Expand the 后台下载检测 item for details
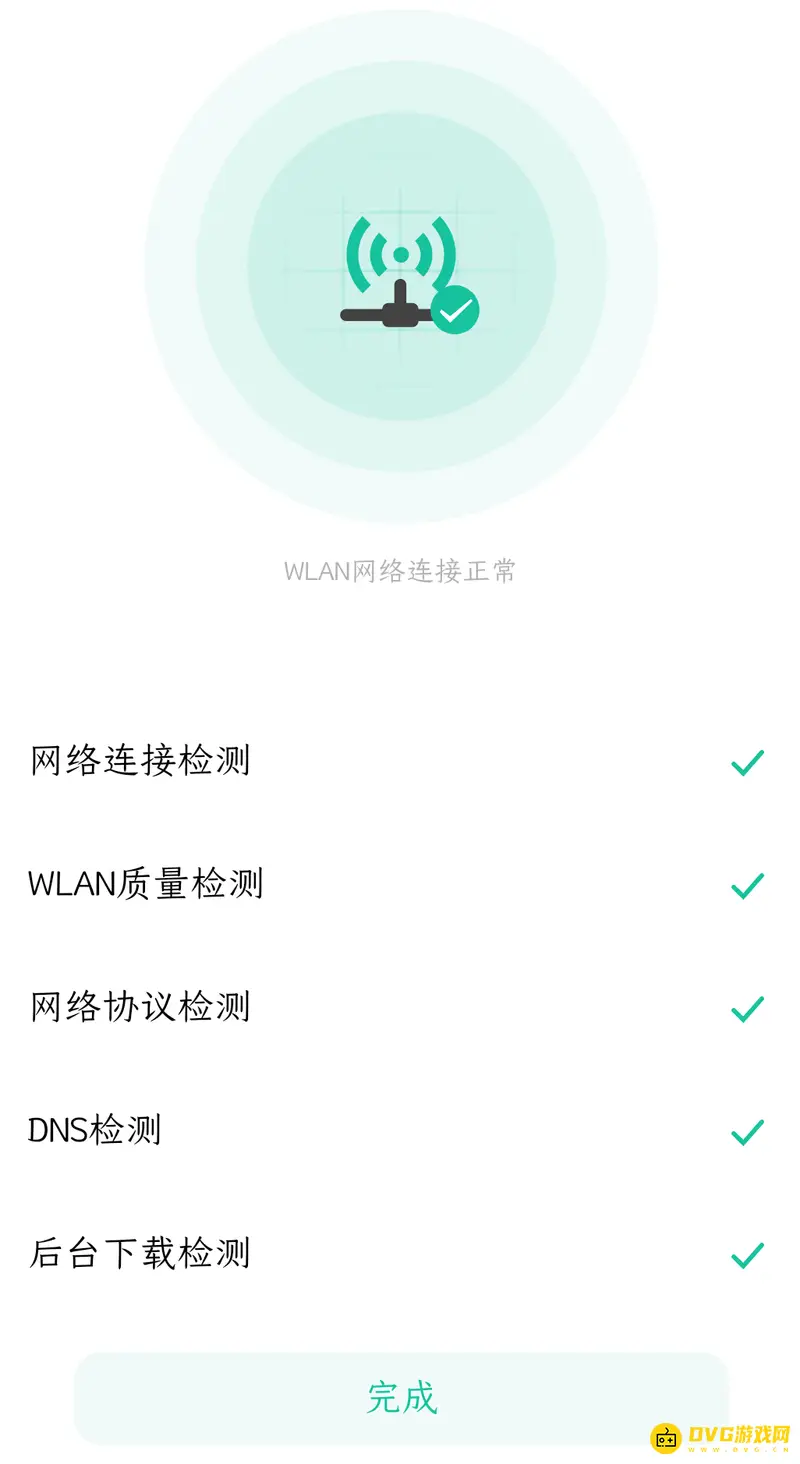Screen dimensions: 800x1464 400,1254
